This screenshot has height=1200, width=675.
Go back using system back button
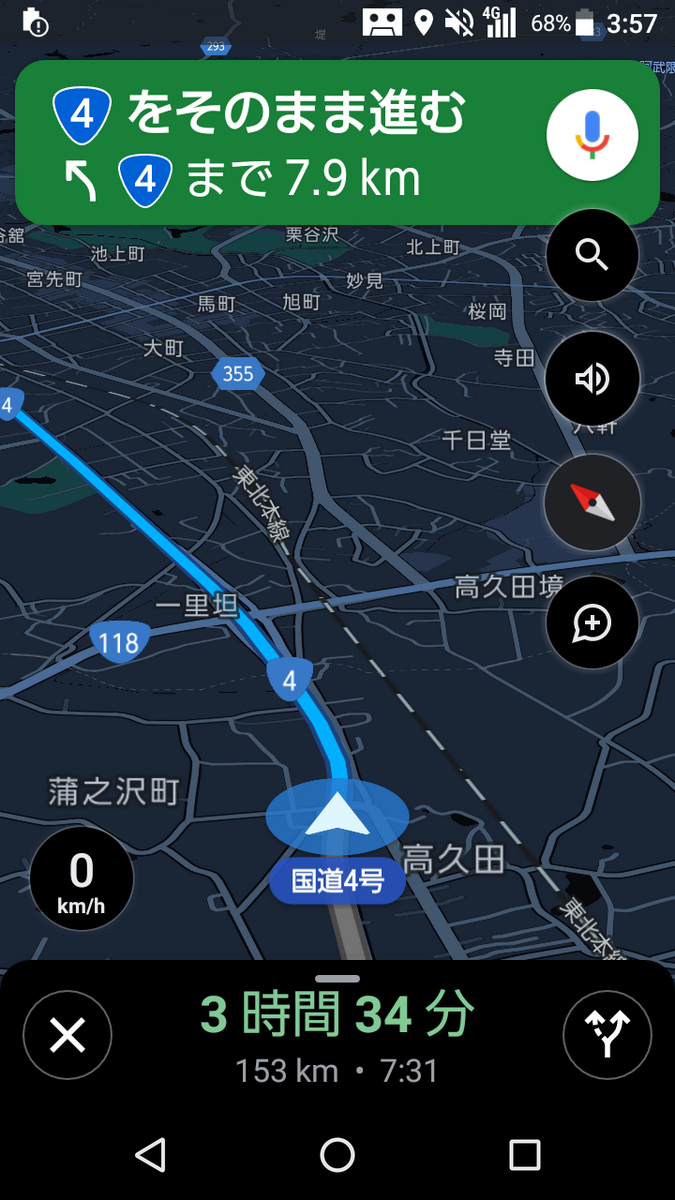tap(150, 1155)
